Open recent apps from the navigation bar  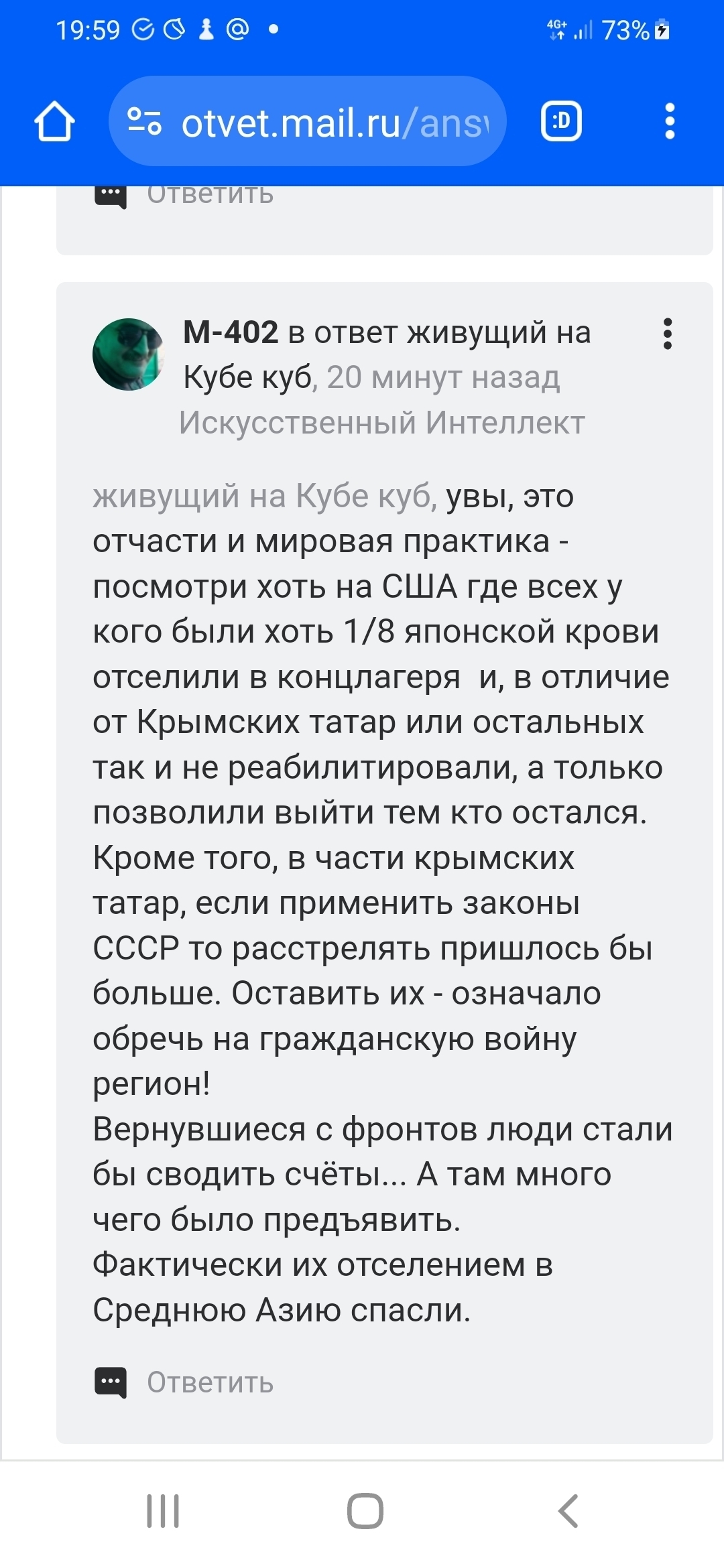pyautogui.click(x=163, y=1511)
